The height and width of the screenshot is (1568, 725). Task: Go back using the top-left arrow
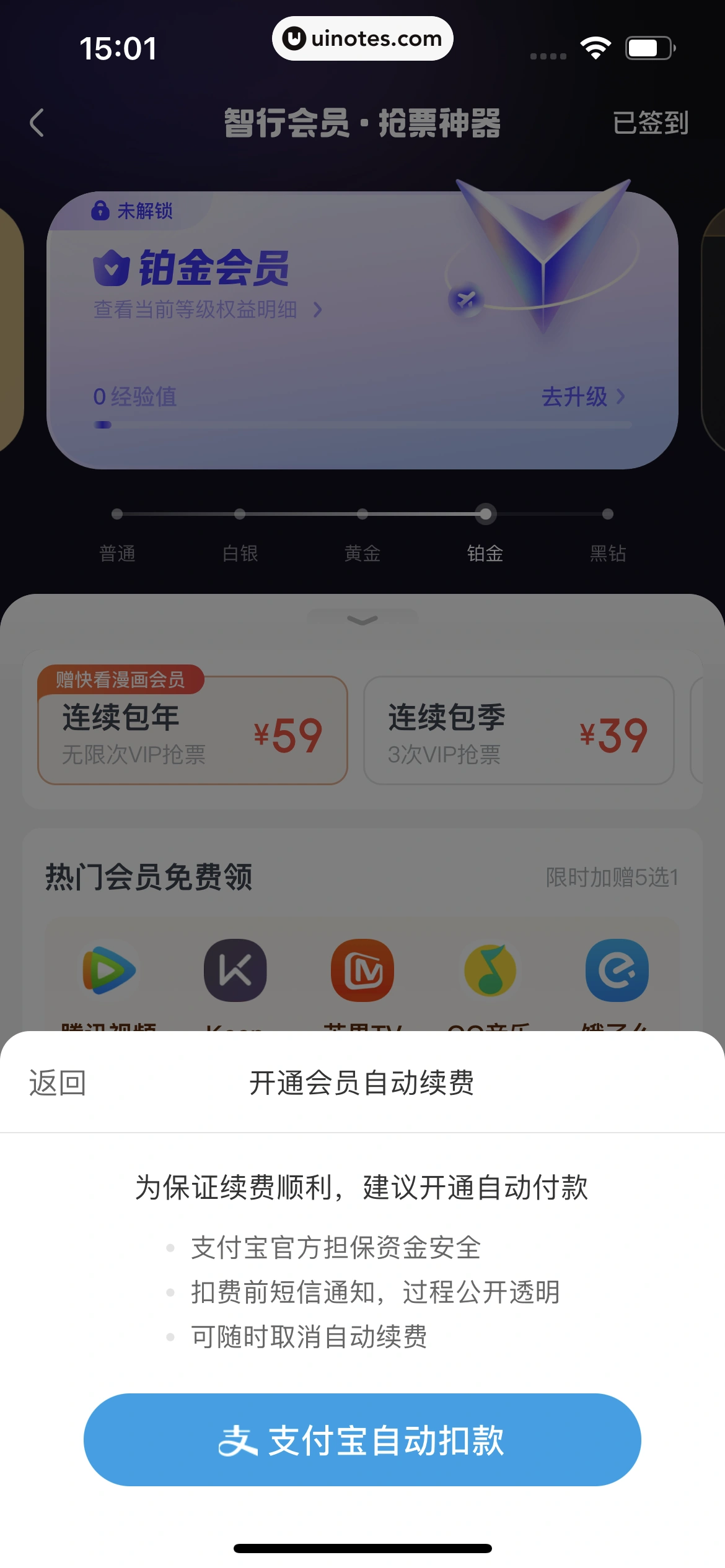pyautogui.click(x=37, y=123)
